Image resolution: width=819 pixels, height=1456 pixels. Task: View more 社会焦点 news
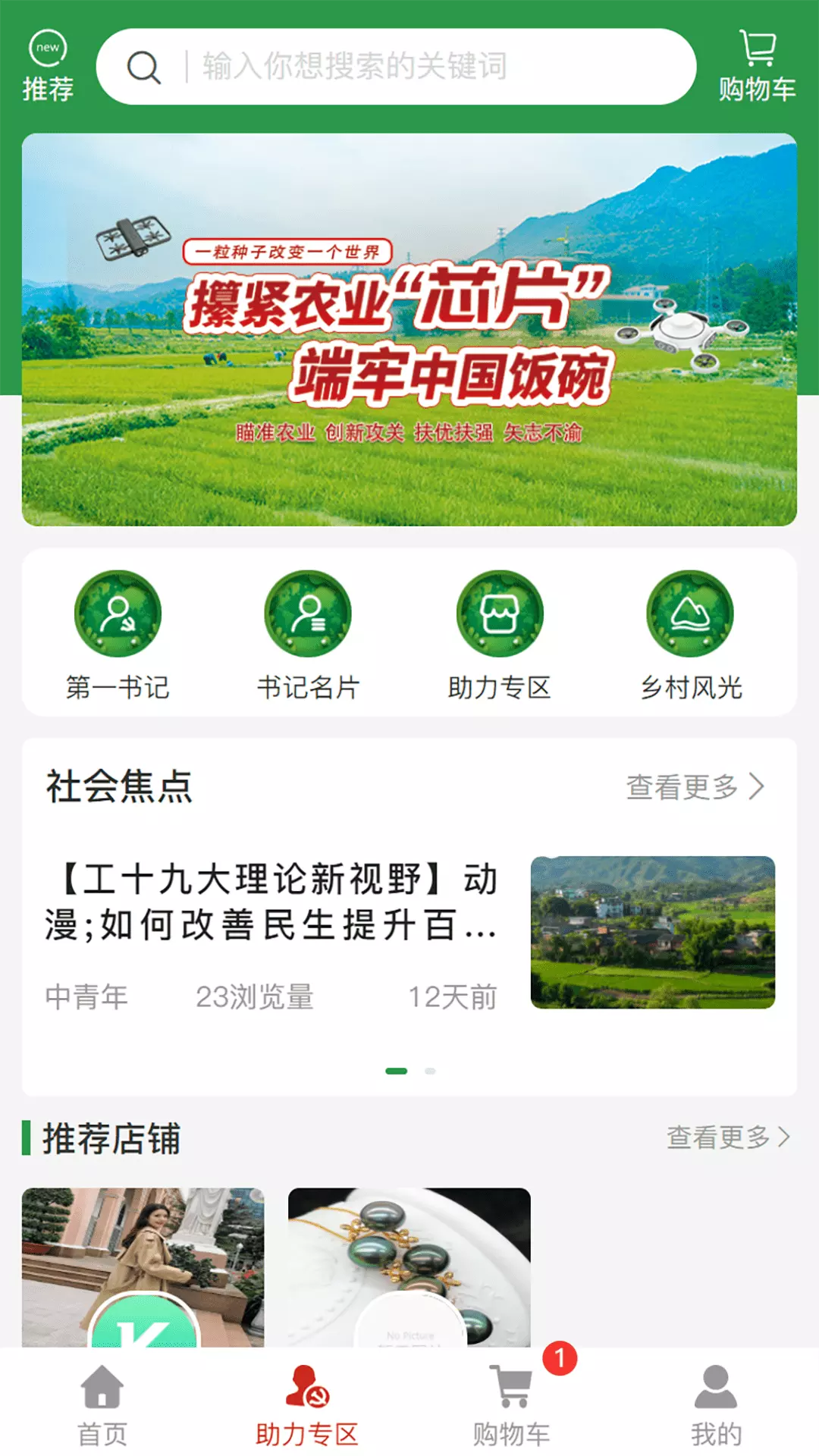pyautogui.click(x=695, y=786)
